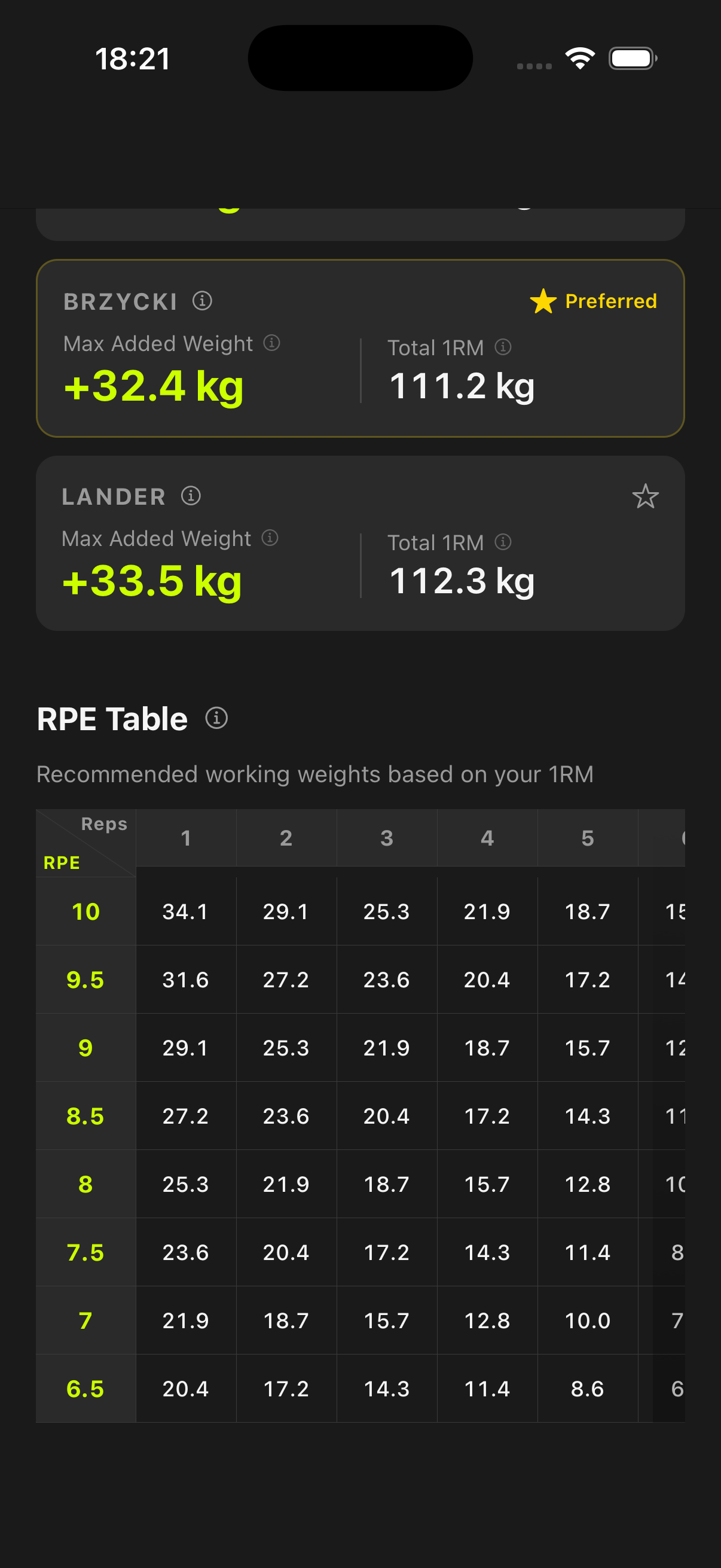
Task: View Max Added Weight info on Brzycki card
Action: click(271, 343)
